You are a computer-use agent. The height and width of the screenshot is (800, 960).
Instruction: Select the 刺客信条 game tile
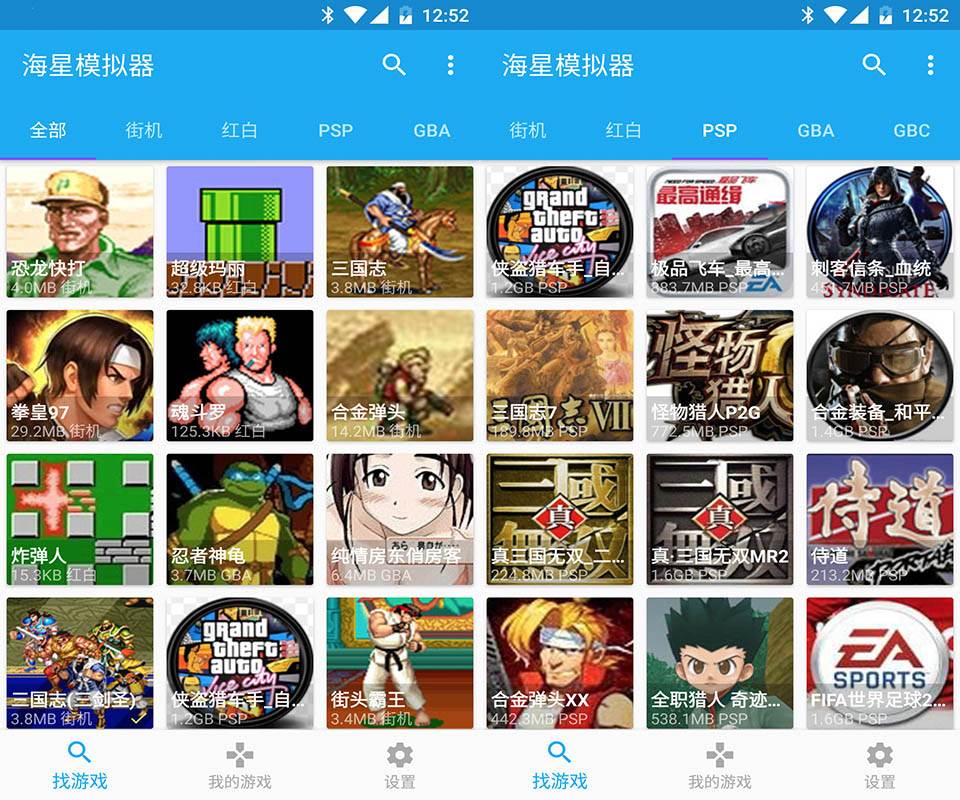tap(880, 232)
